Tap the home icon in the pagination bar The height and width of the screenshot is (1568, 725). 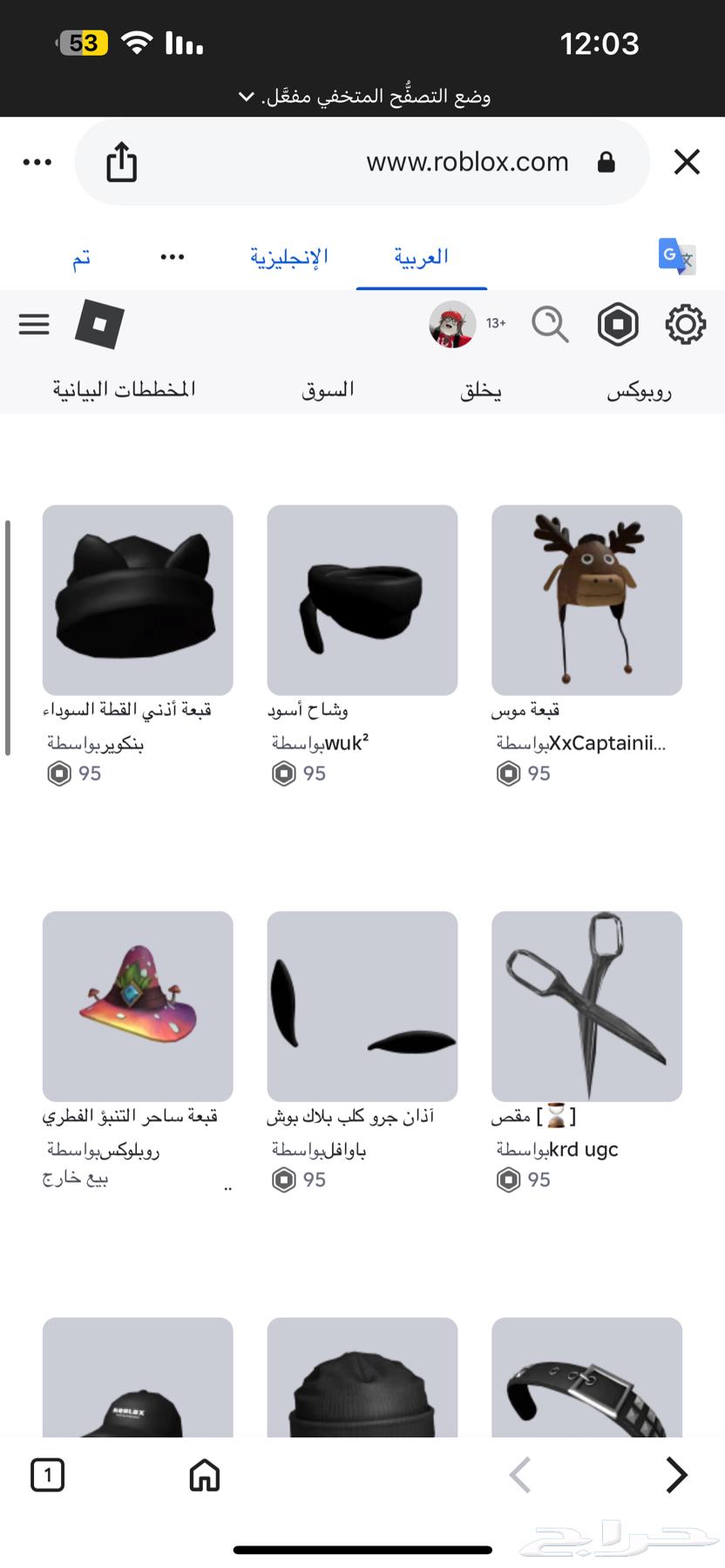point(204,1475)
